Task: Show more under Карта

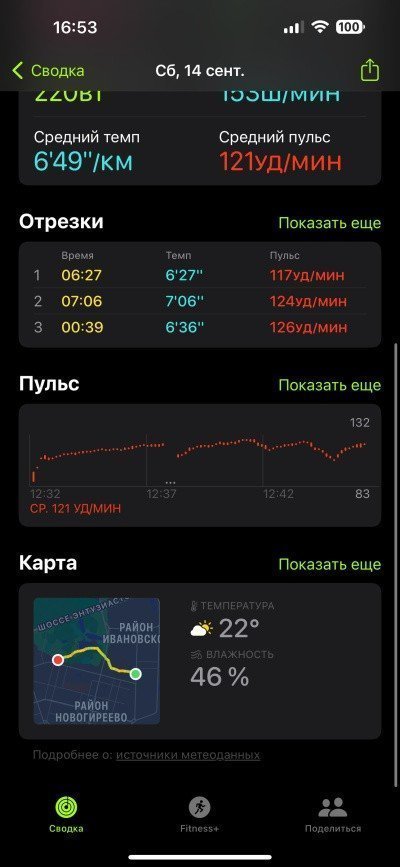Action: coord(330,564)
